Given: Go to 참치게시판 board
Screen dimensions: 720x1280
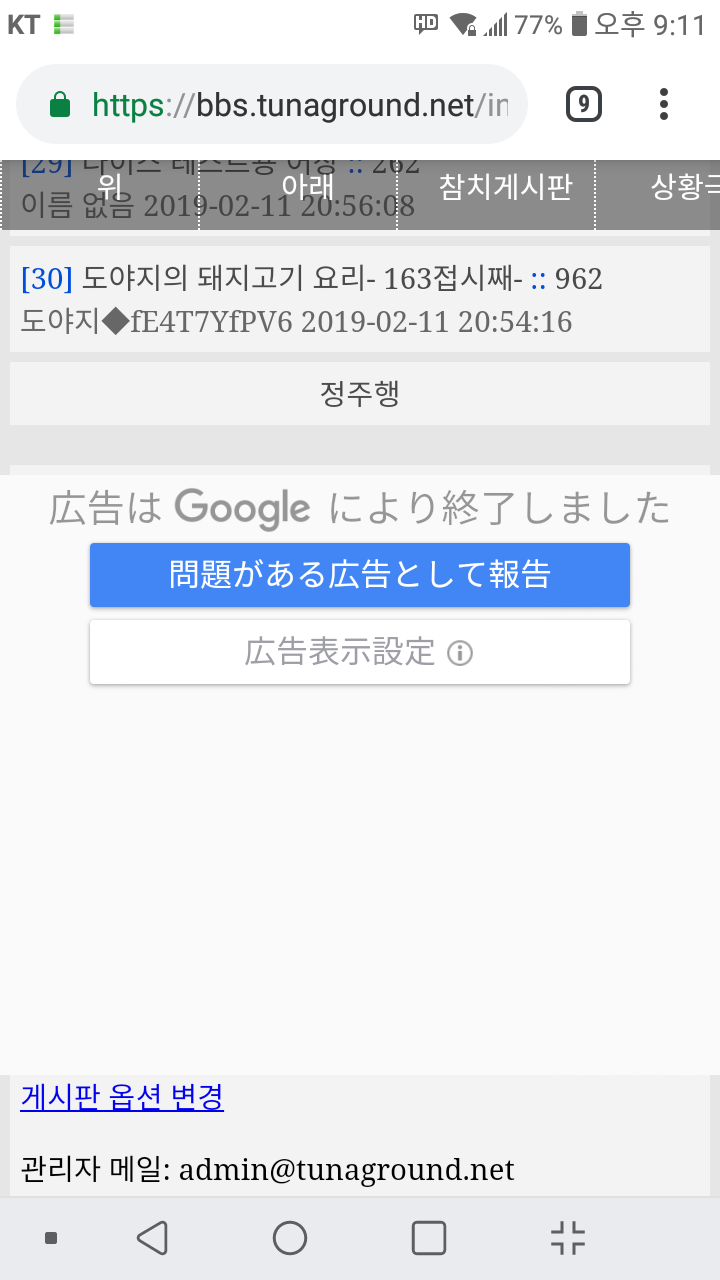Looking at the screenshot, I should tap(505, 186).
